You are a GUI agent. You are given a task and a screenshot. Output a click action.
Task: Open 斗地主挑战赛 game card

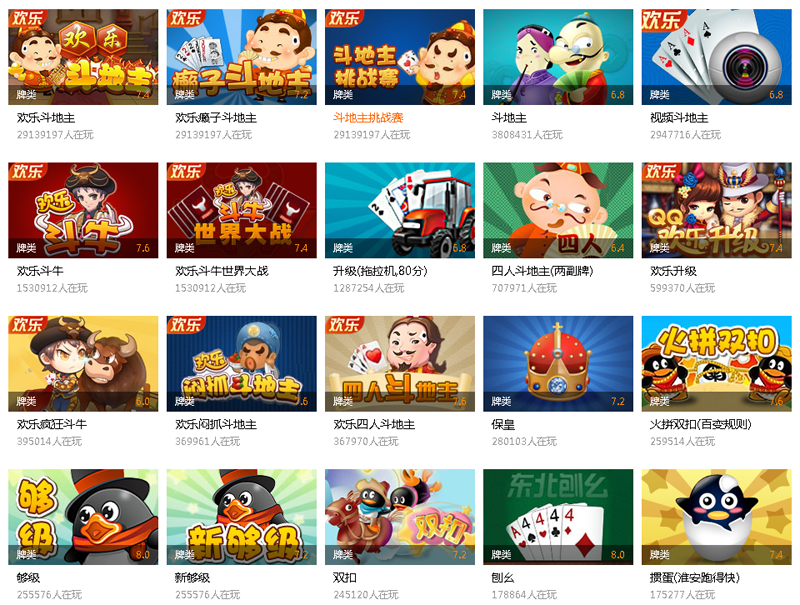tap(400, 57)
